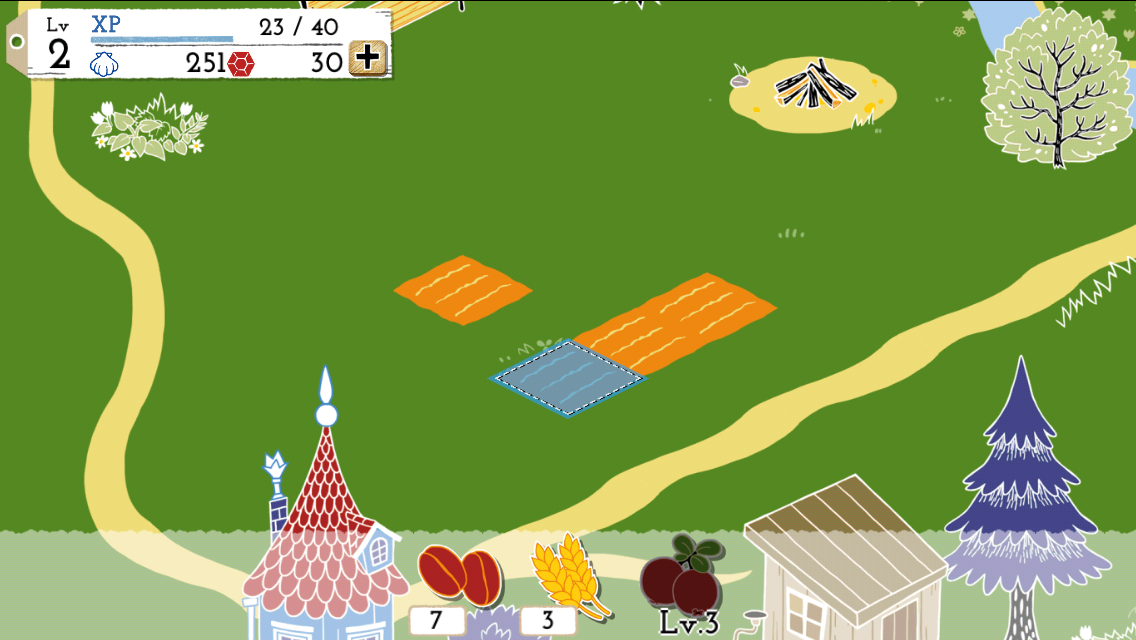Tap the small orange field plot
This screenshot has width=1136, height=640.
pyautogui.click(x=462, y=289)
